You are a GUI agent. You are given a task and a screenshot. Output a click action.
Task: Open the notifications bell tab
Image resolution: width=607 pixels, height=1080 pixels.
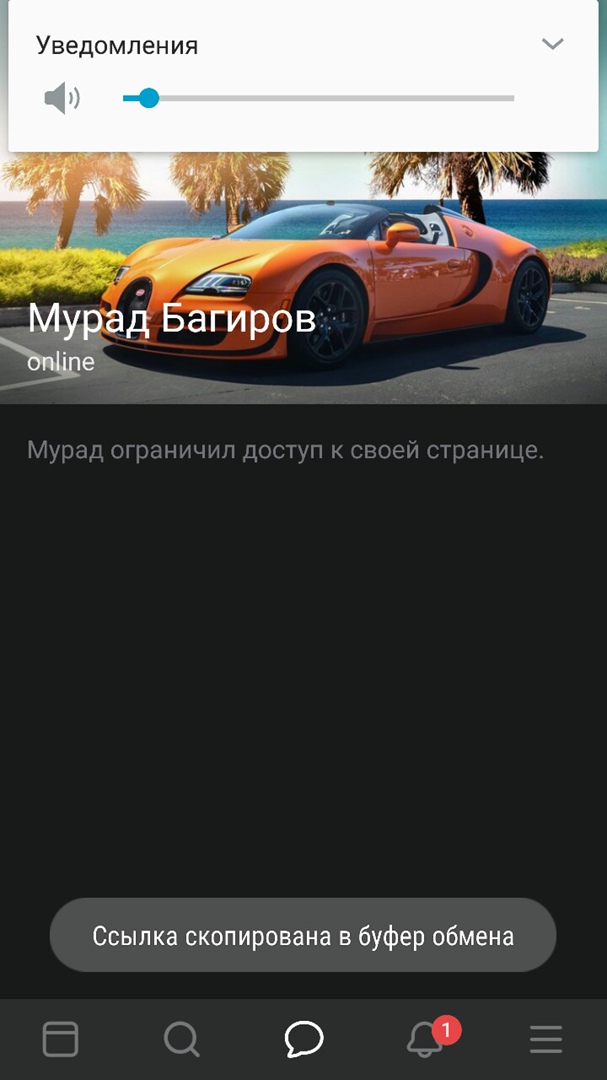pyautogui.click(x=426, y=1040)
